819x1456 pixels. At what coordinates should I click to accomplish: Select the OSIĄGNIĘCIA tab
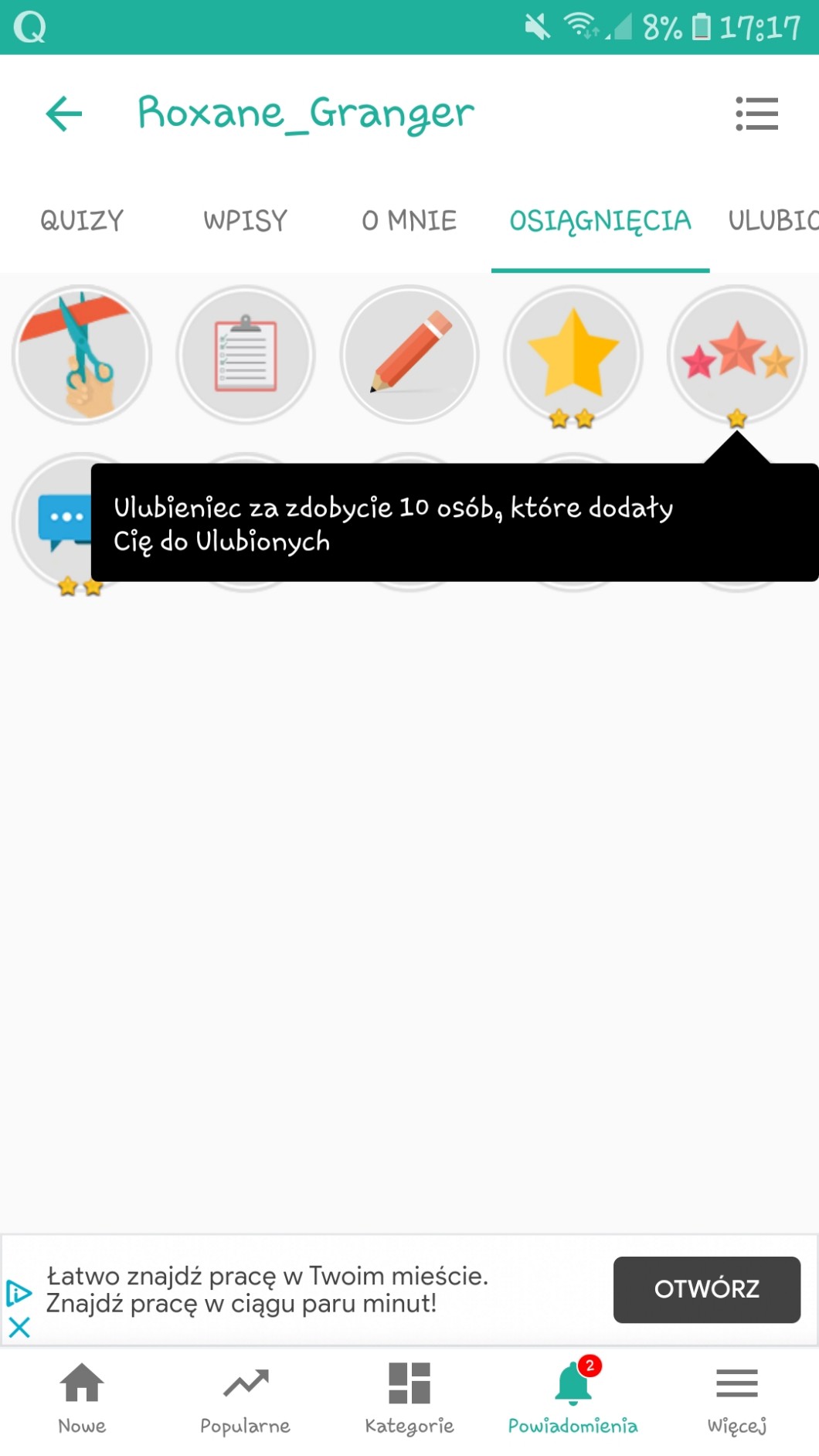pyautogui.click(x=600, y=221)
